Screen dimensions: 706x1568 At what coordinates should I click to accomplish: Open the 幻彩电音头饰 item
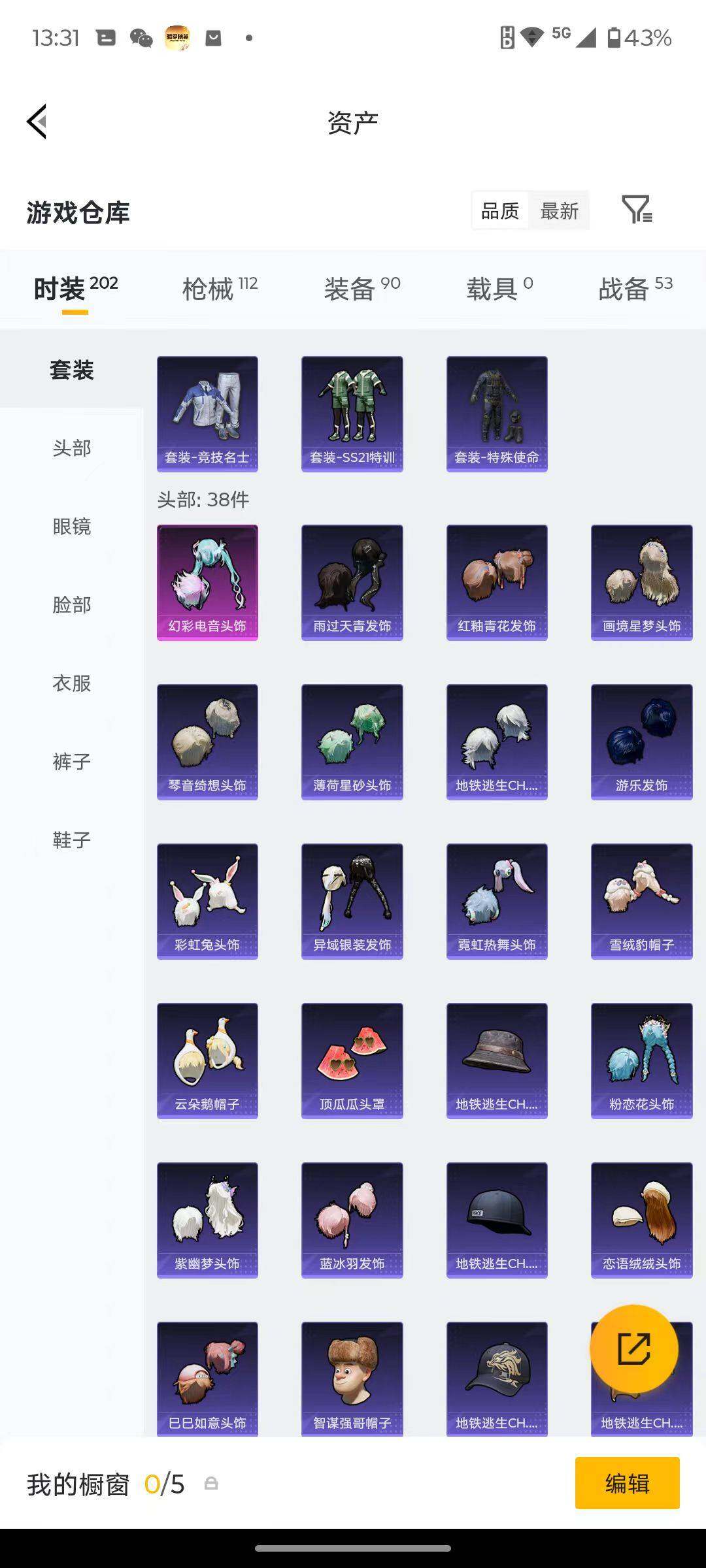(207, 582)
